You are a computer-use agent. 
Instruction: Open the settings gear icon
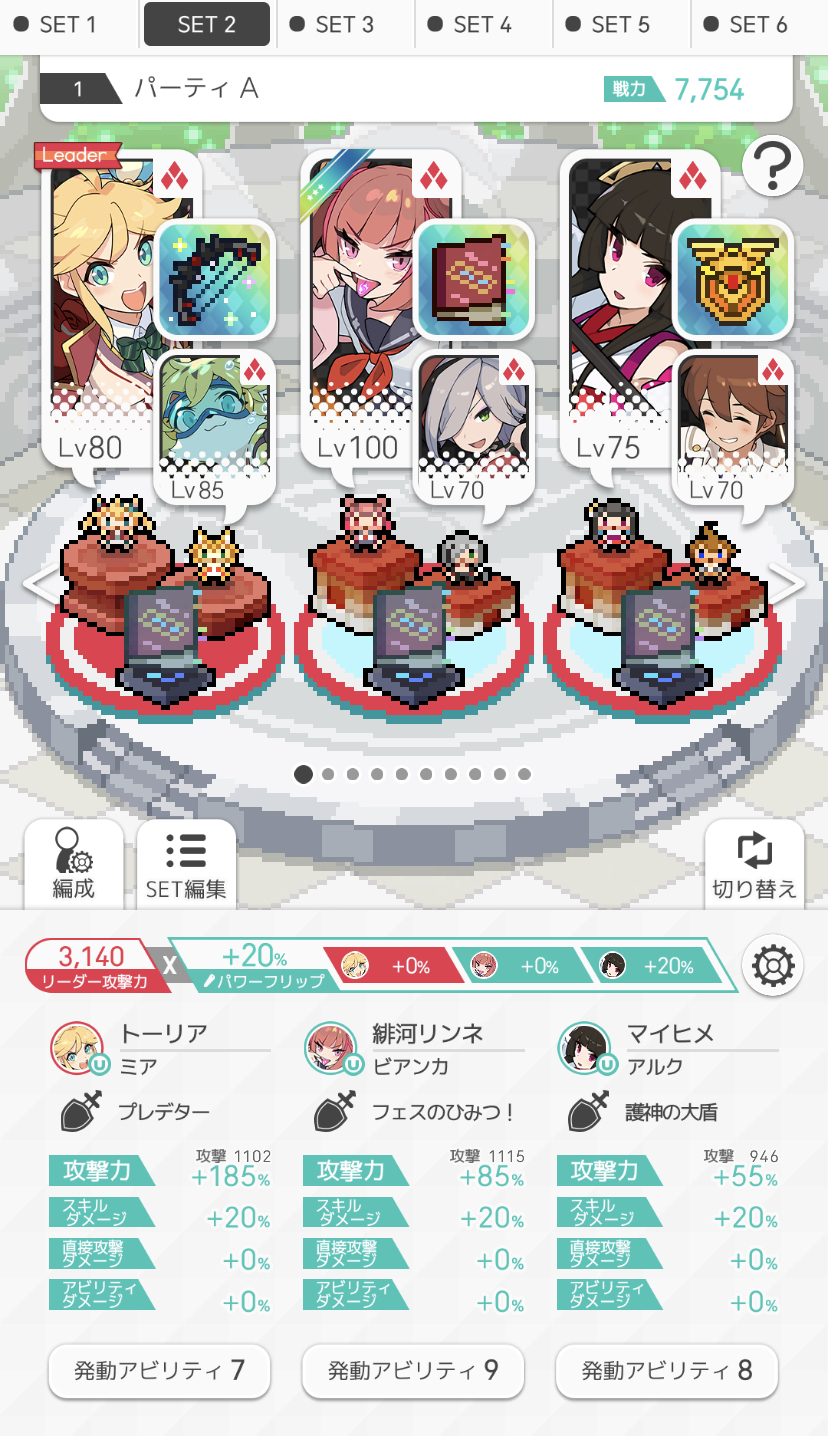click(x=772, y=966)
